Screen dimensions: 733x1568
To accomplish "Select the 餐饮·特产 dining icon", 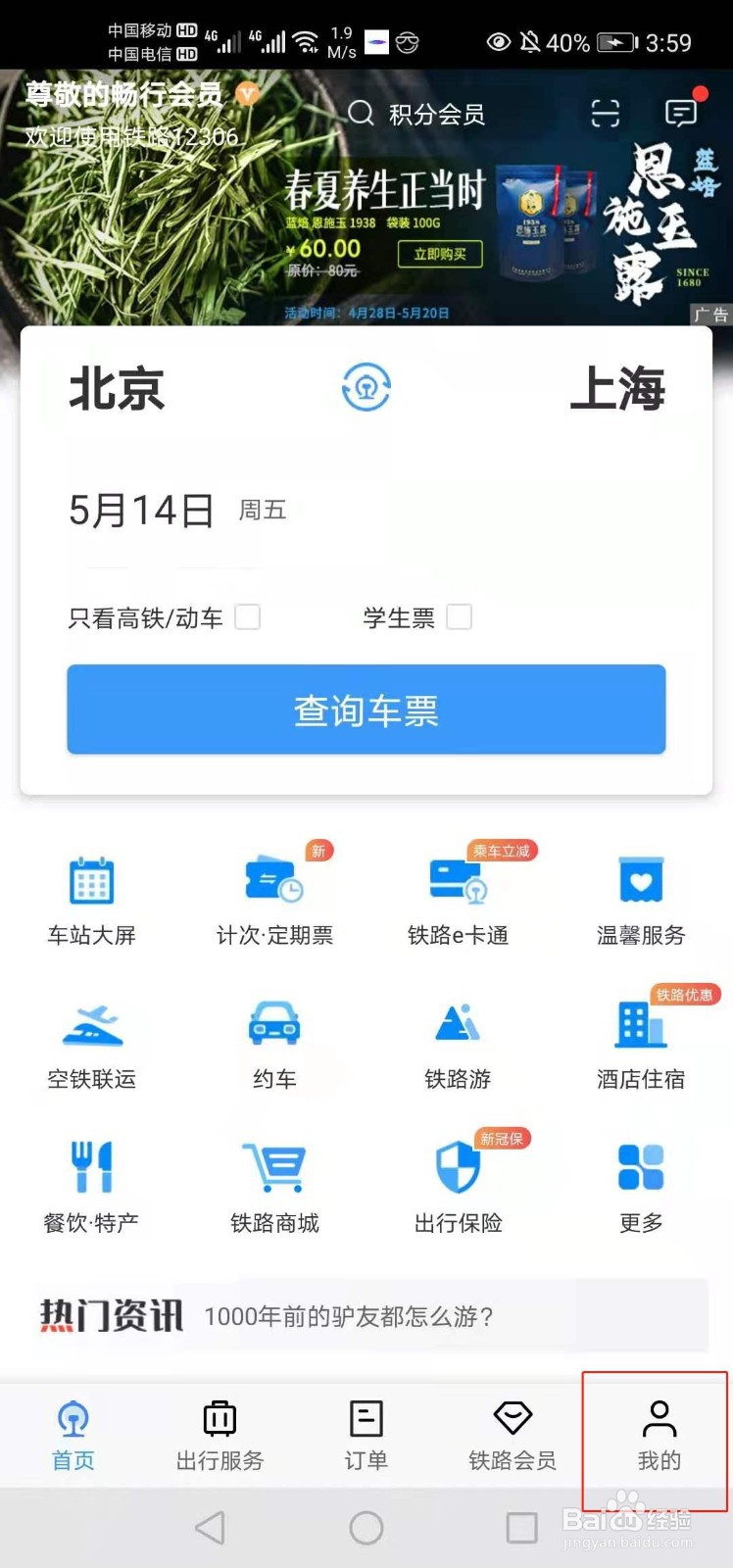I will point(91,1183).
